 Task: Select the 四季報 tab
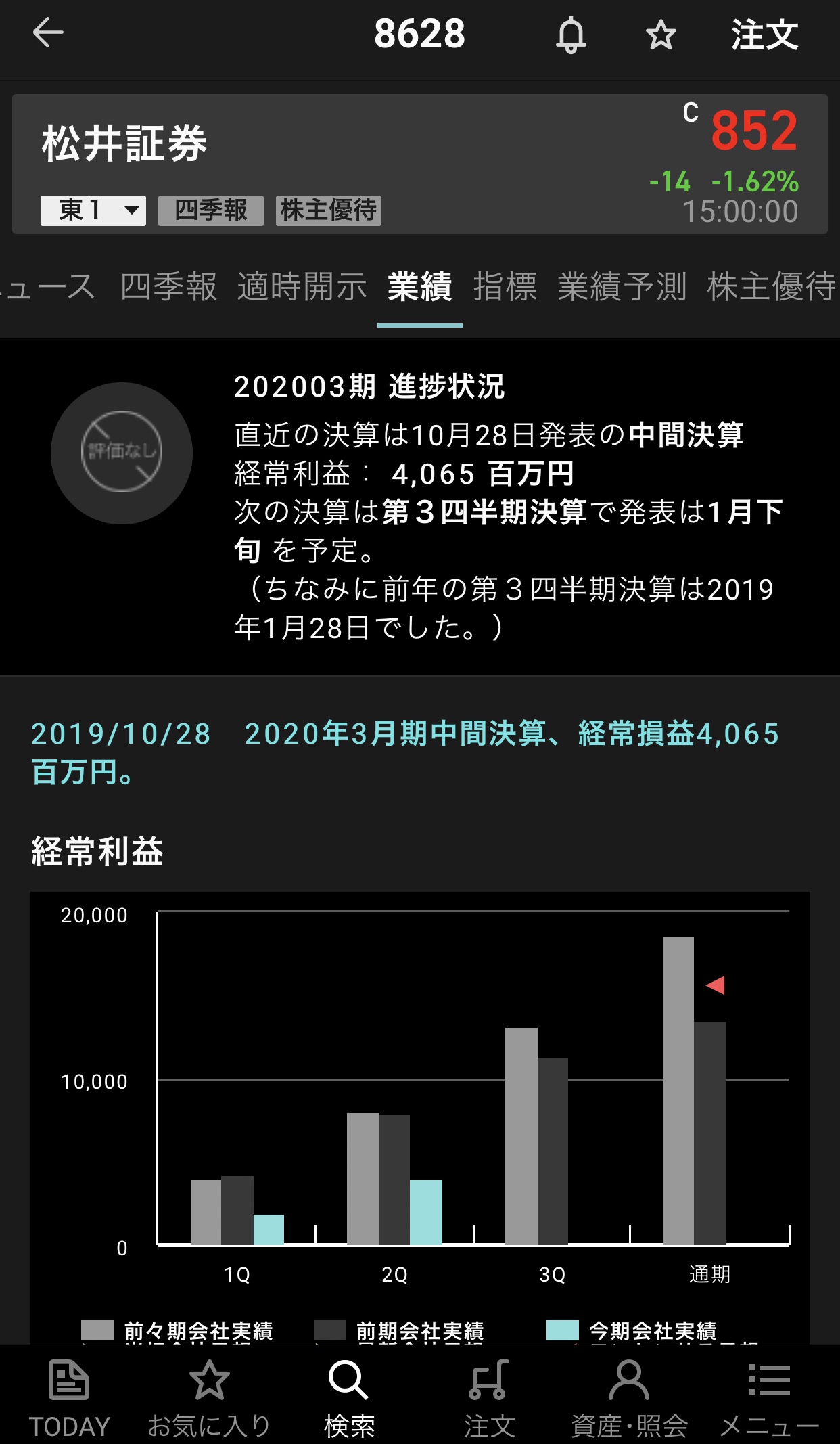(168, 287)
